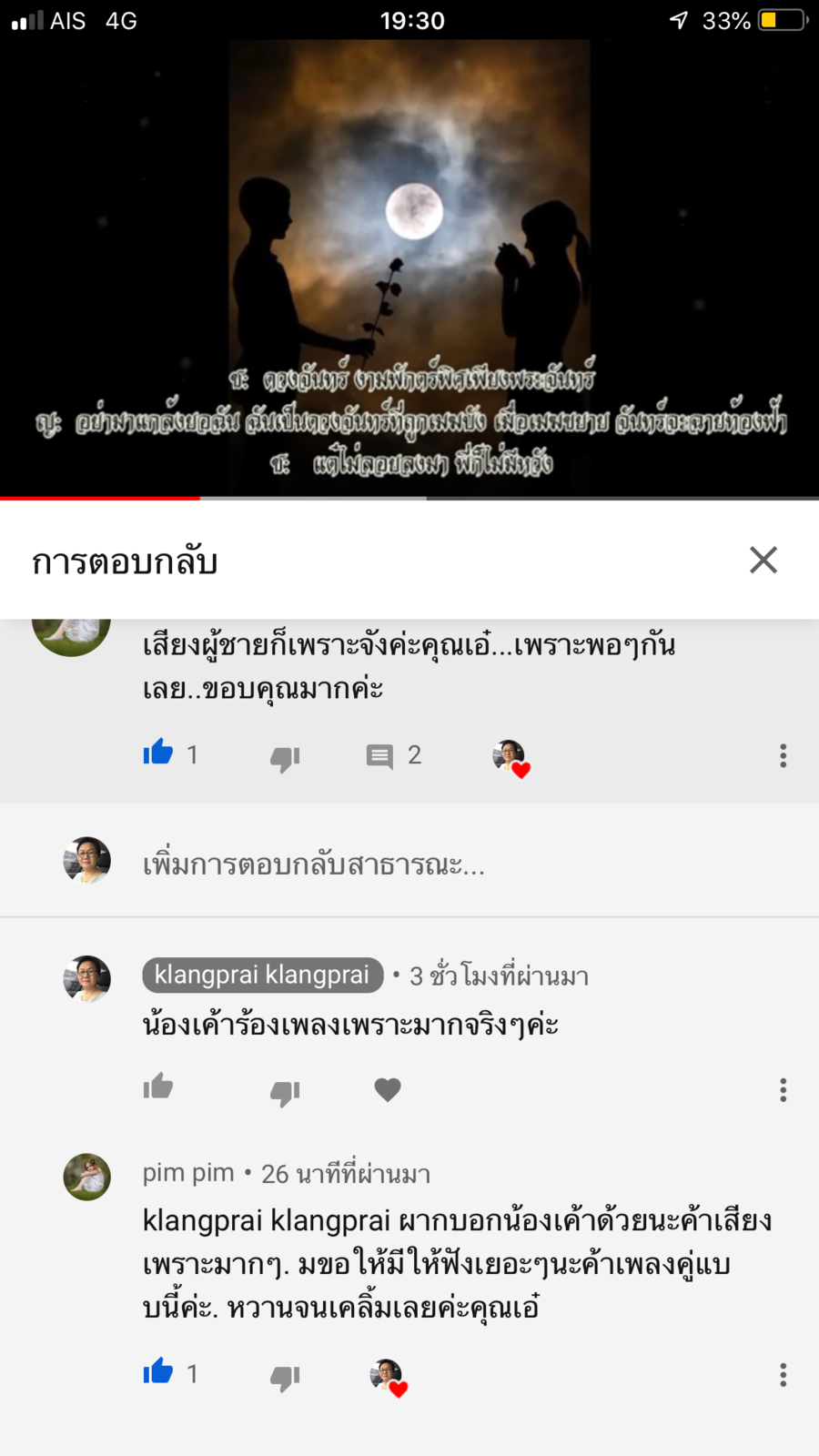
Task: Open overflow menu for the top comment
Action: pos(783,755)
